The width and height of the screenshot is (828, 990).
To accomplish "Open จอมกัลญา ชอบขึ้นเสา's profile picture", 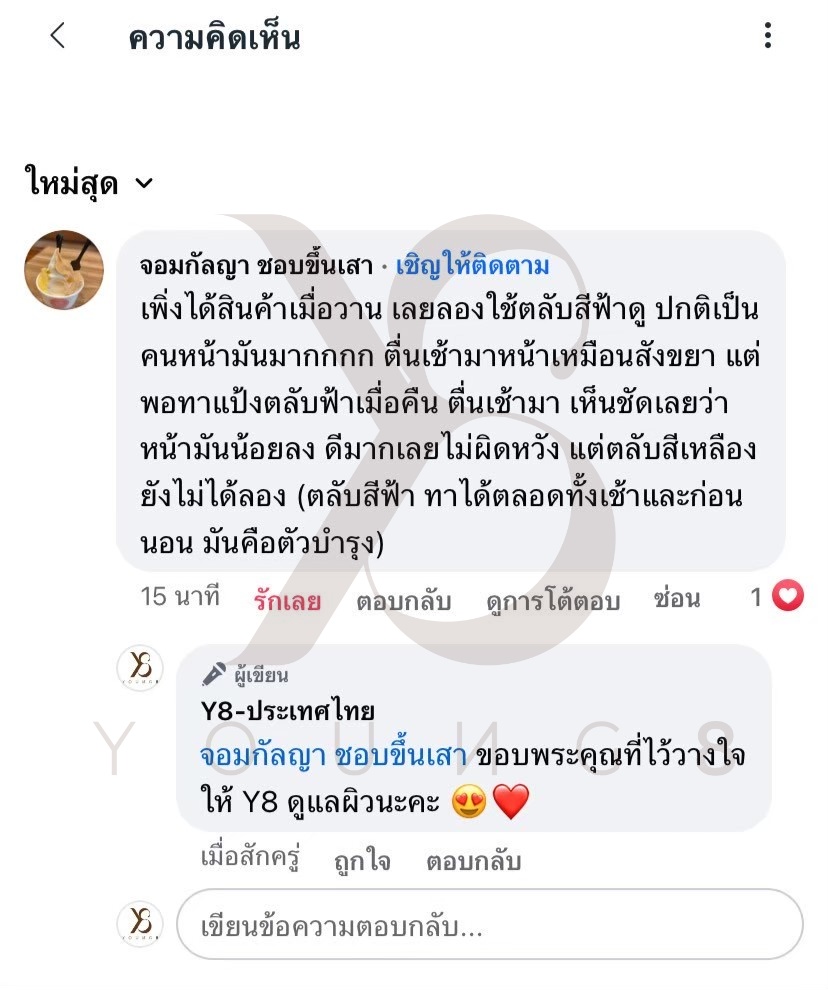I will click(x=64, y=270).
